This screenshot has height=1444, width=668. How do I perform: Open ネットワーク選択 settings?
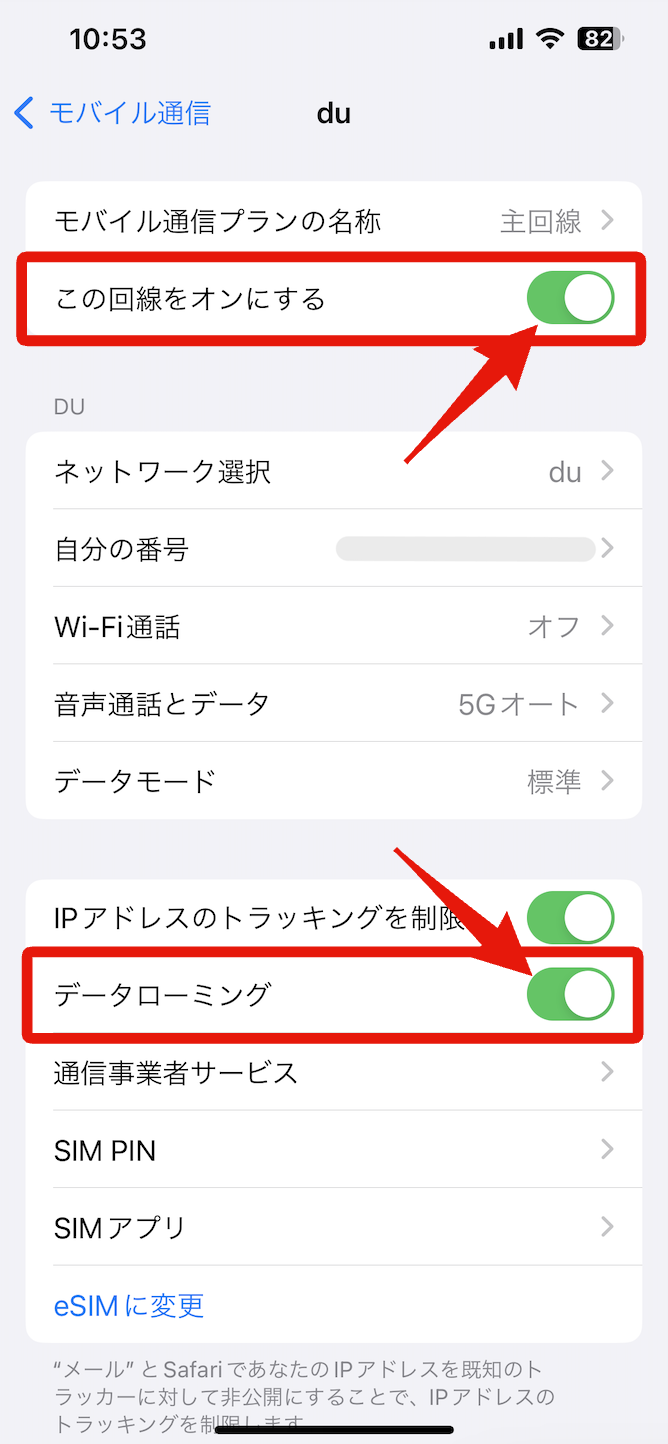tap(333, 471)
